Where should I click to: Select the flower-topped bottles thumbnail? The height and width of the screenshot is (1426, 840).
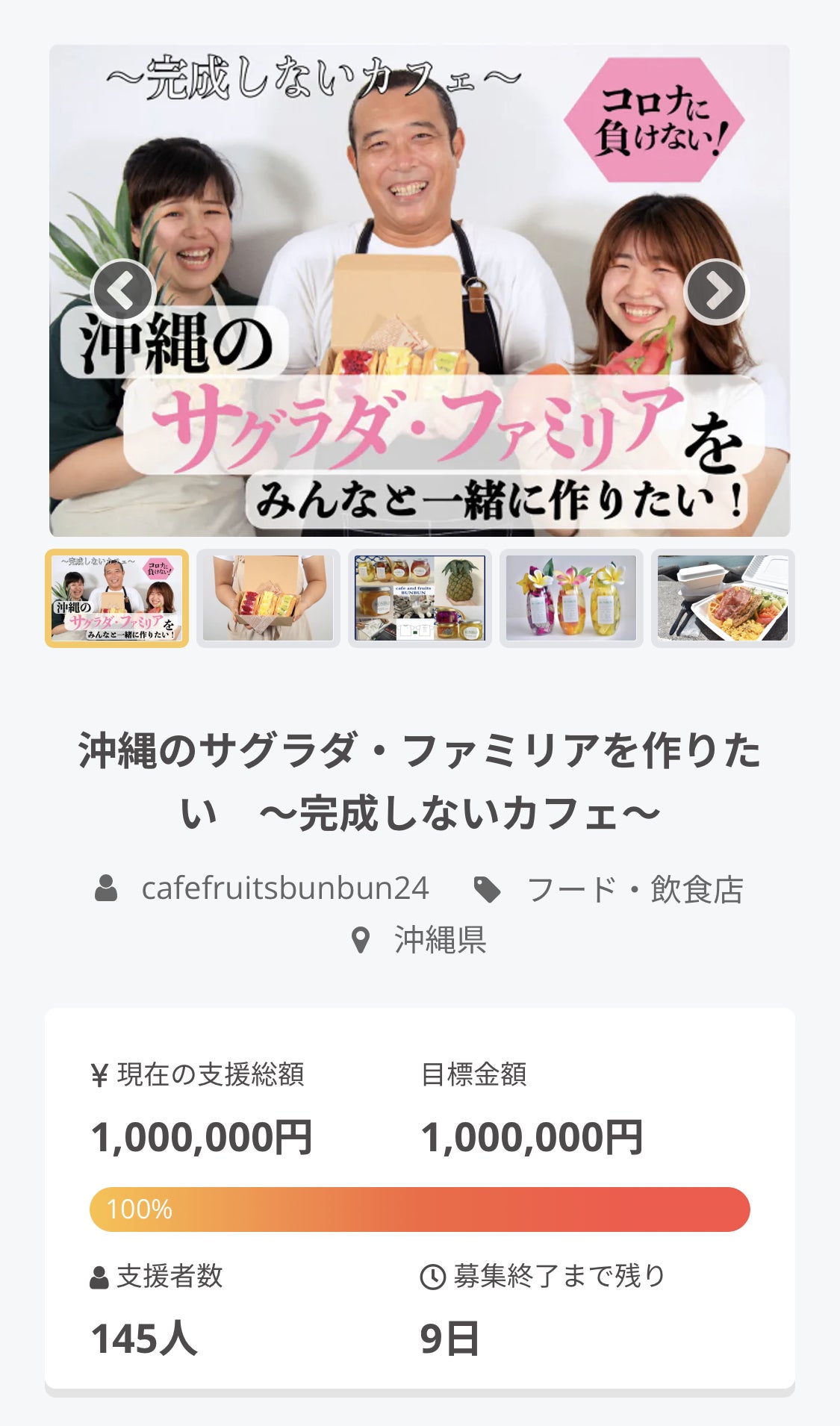click(571, 598)
